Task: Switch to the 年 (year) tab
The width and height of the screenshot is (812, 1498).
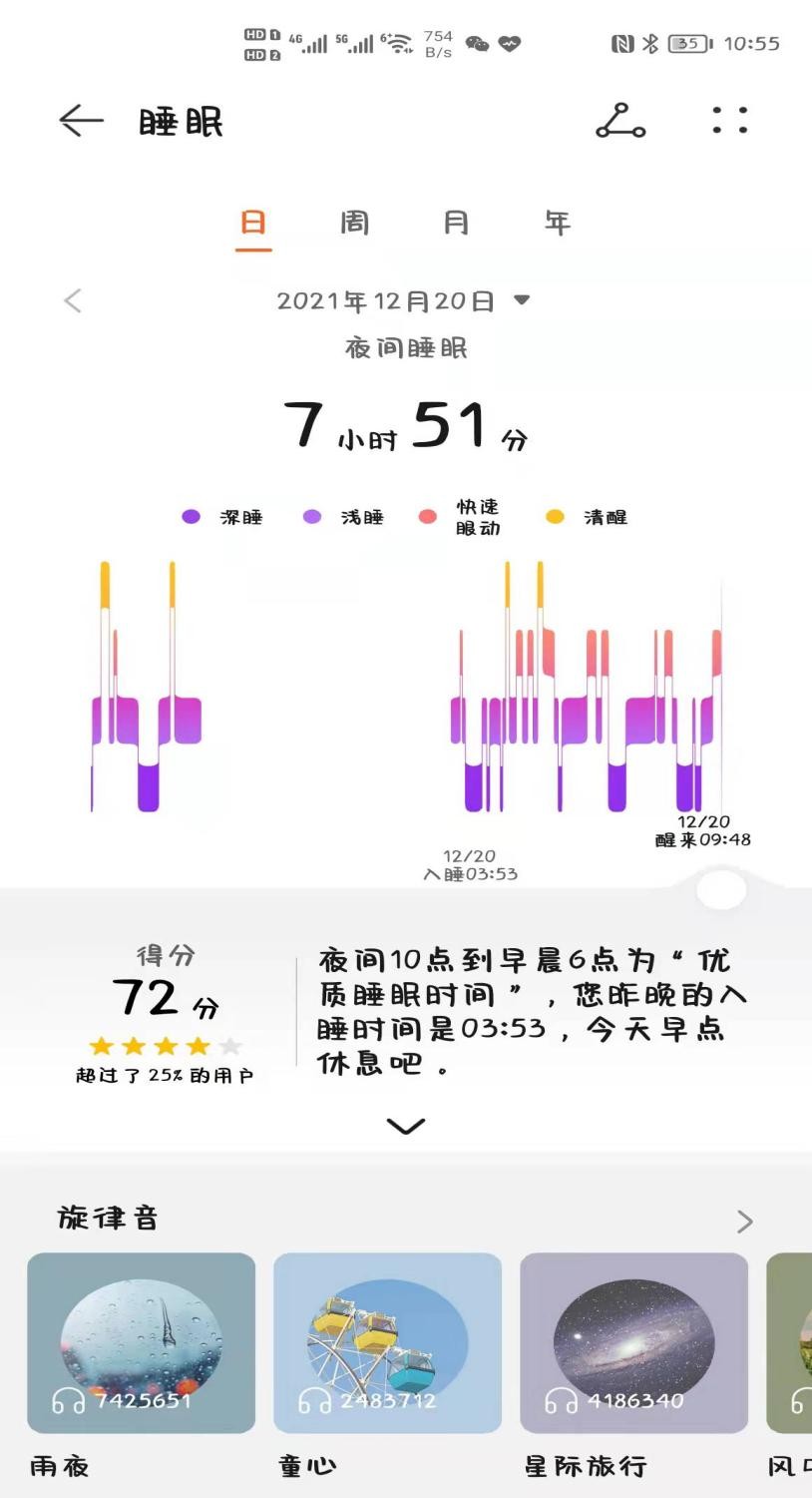Action: coord(559,224)
